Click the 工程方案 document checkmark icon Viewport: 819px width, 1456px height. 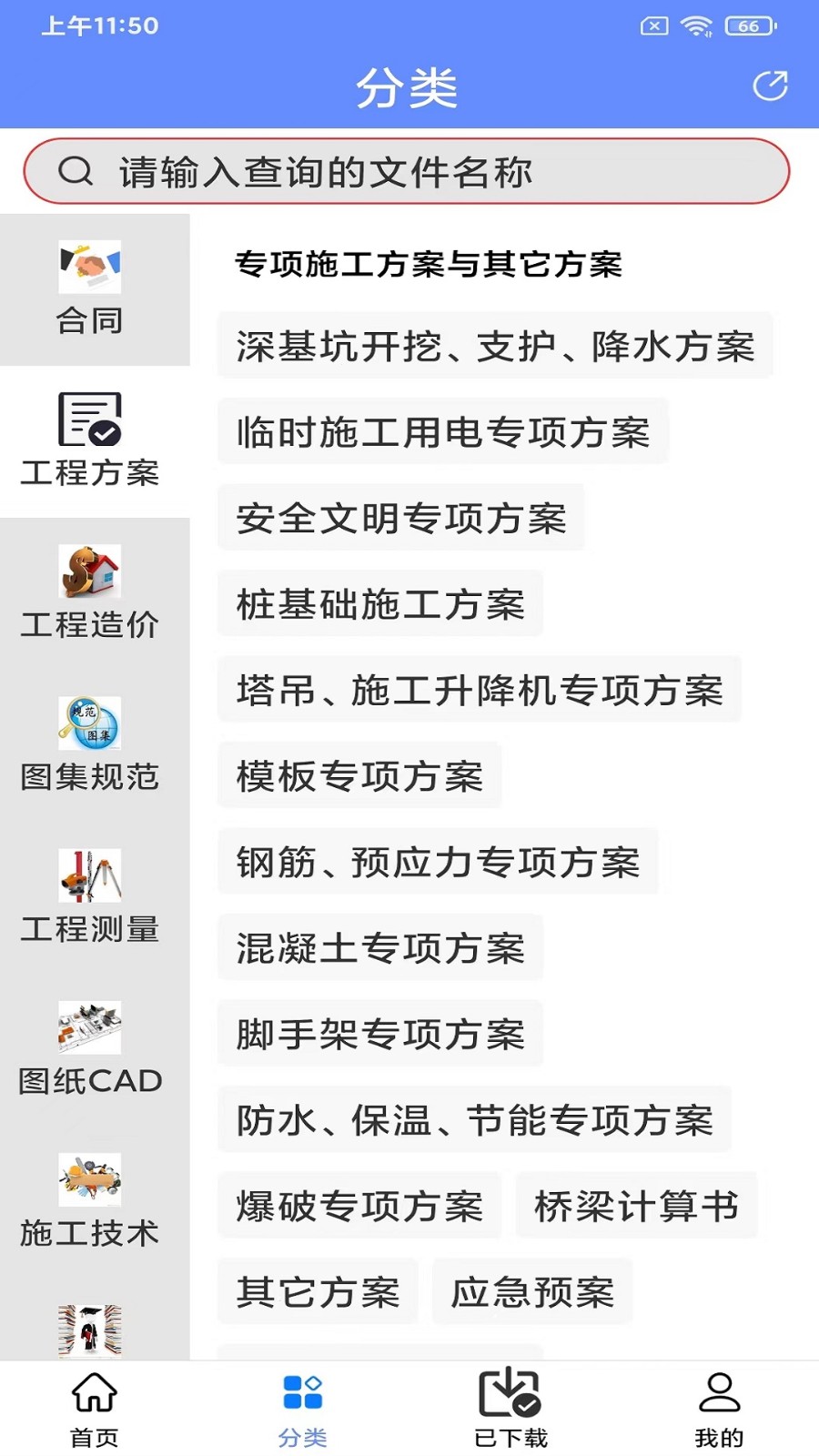click(88, 420)
